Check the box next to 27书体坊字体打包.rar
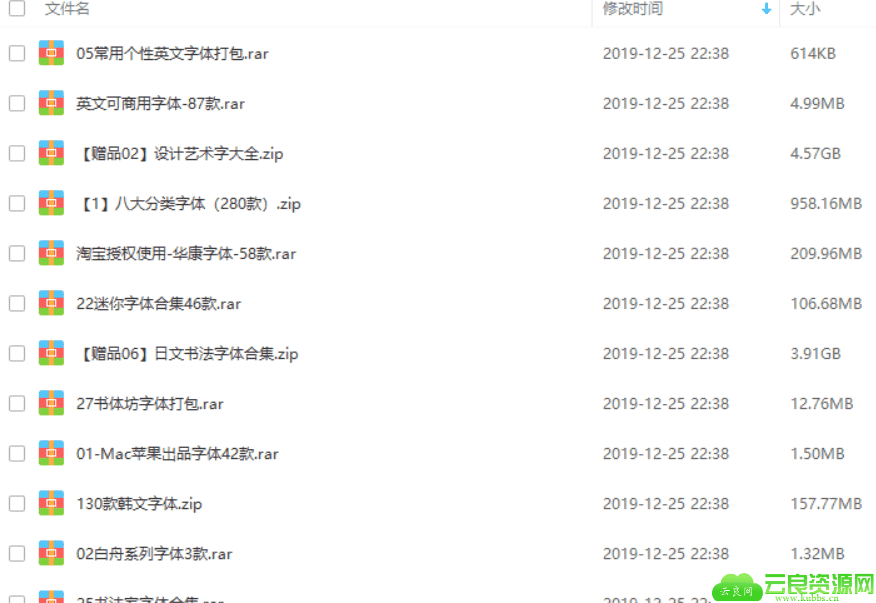Screen dimensions: 876x603 pyautogui.click(x=17, y=403)
